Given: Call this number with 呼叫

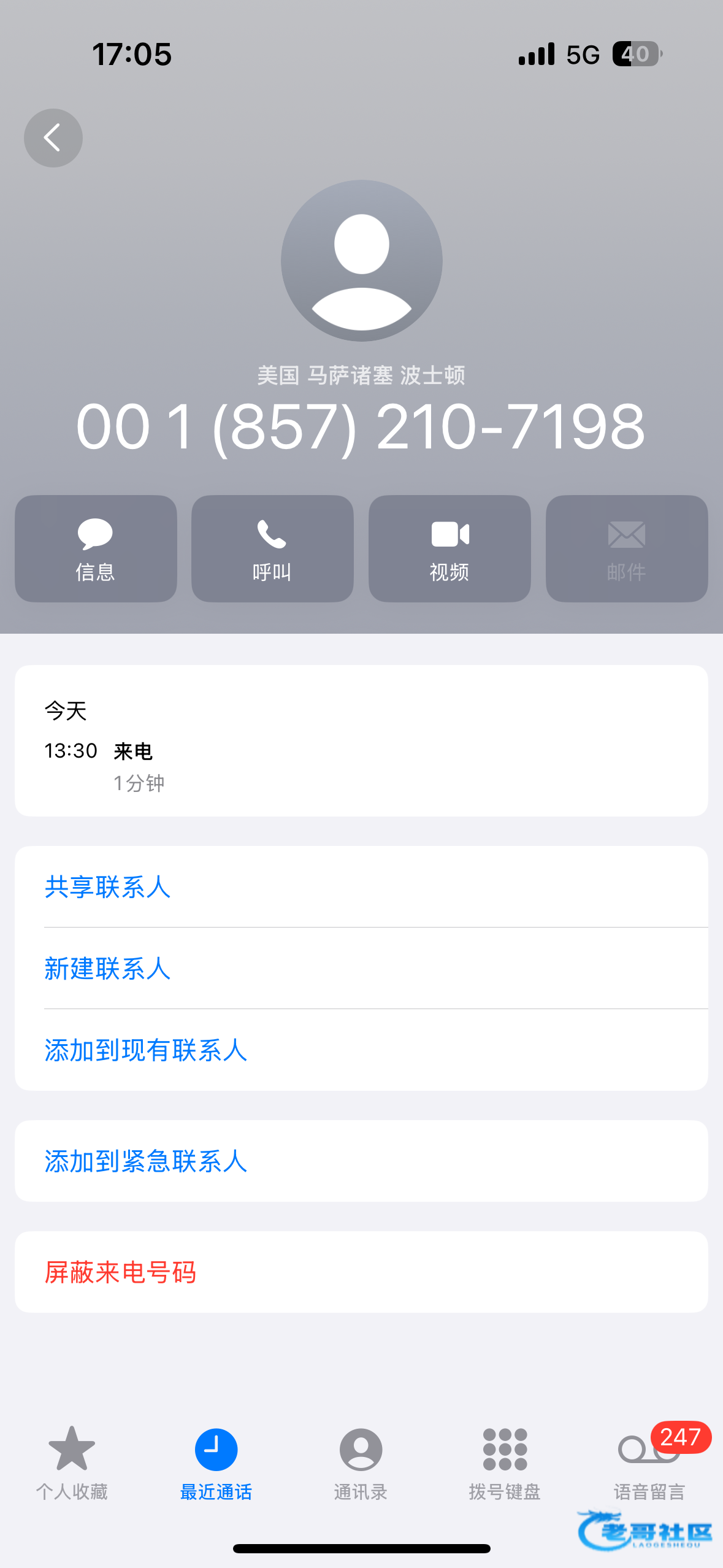Looking at the screenshot, I should click(272, 548).
